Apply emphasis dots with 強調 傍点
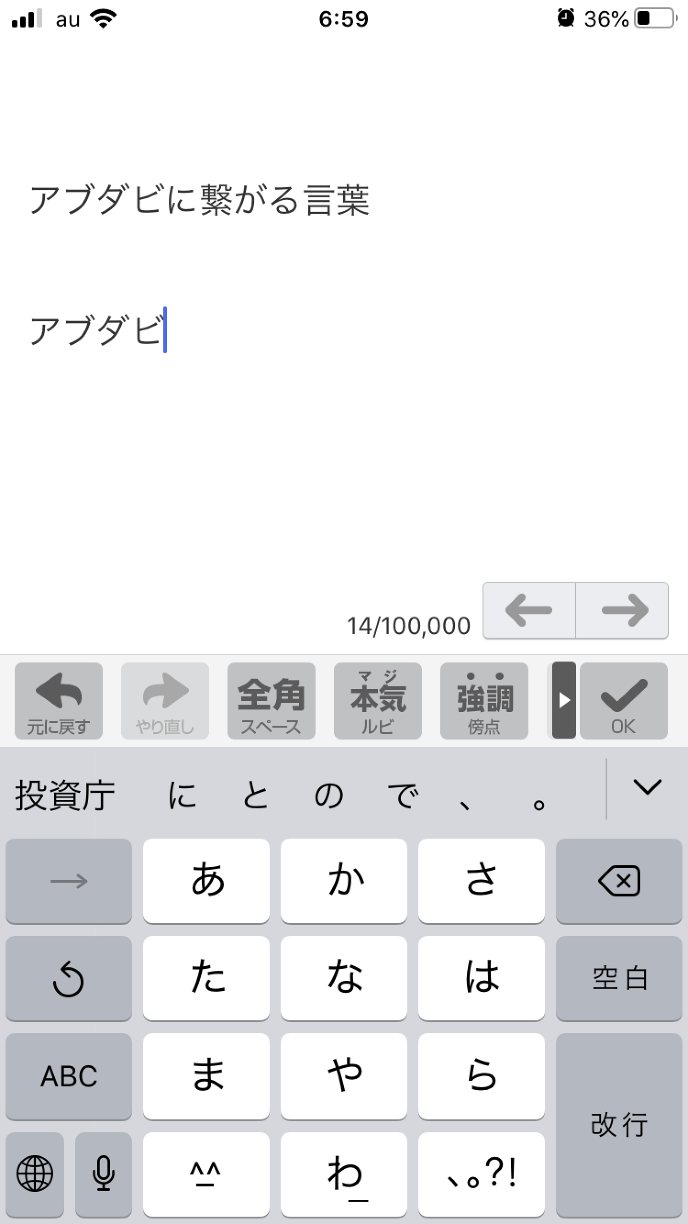Image resolution: width=688 pixels, height=1224 pixels. (484, 700)
